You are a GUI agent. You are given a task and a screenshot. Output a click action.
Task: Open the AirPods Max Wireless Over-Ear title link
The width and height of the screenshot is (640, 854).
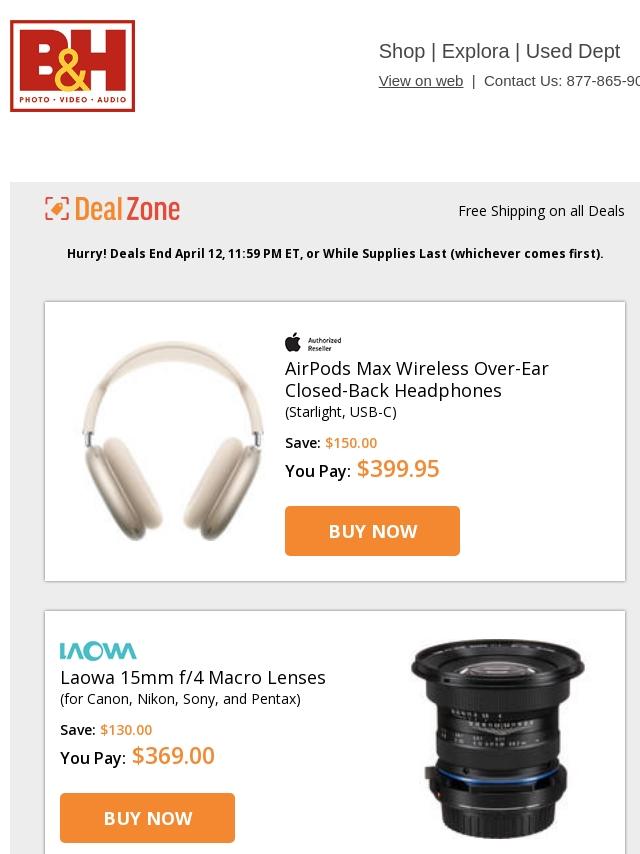[416, 379]
